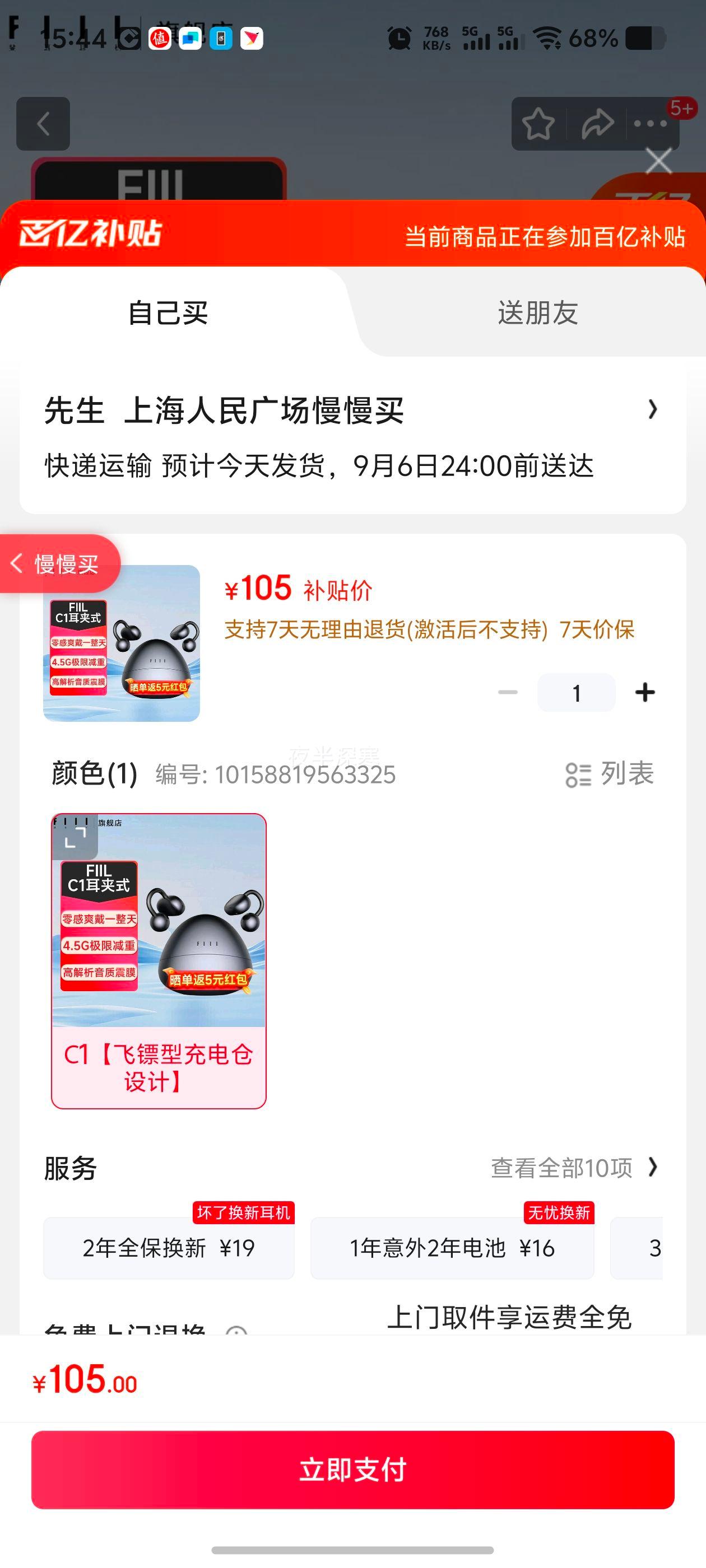Tap the info icon beside 免费上门退换
706x1568 pixels.
coord(238,1333)
